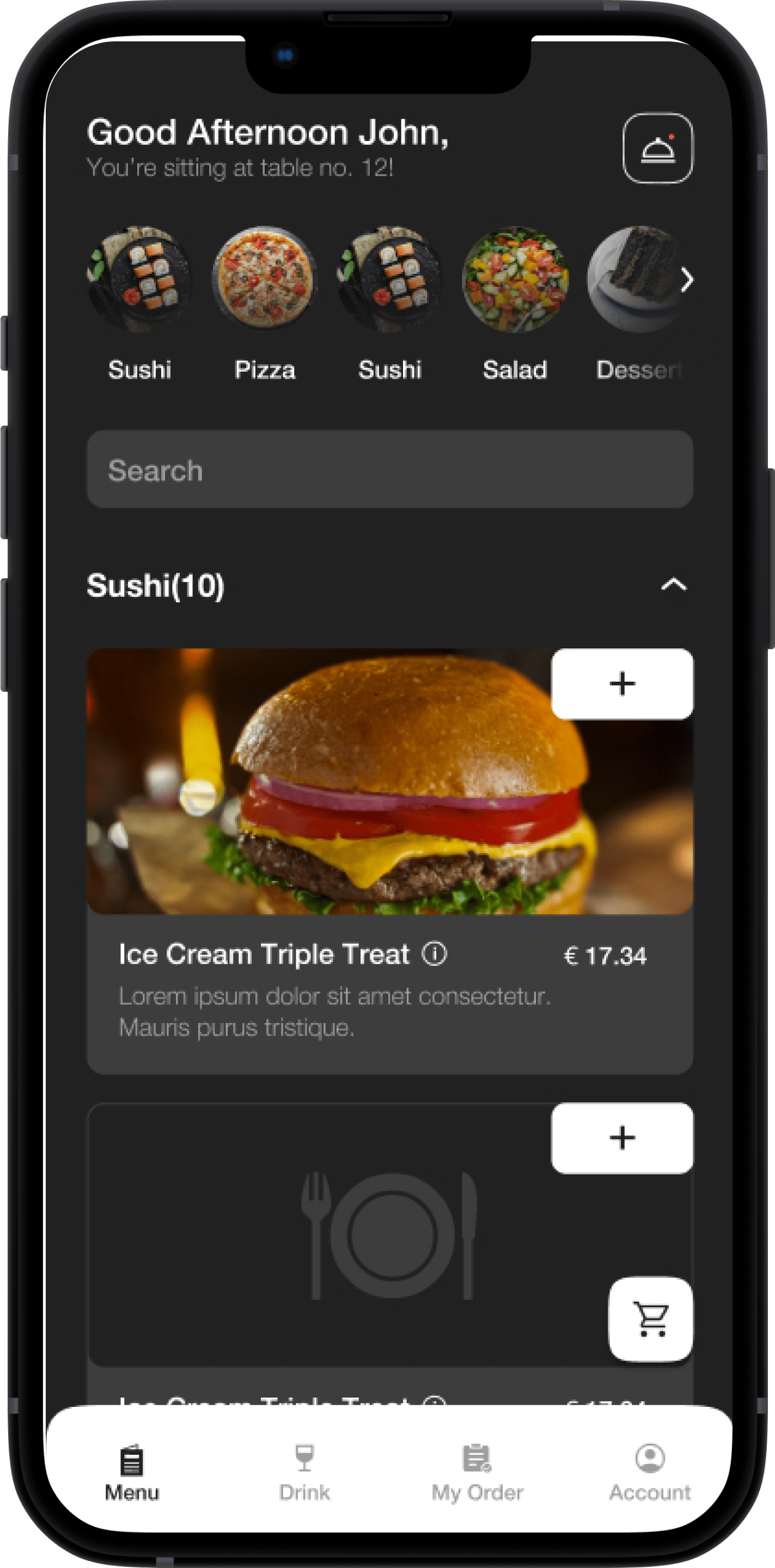Select the Dessert category

pos(639,304)
